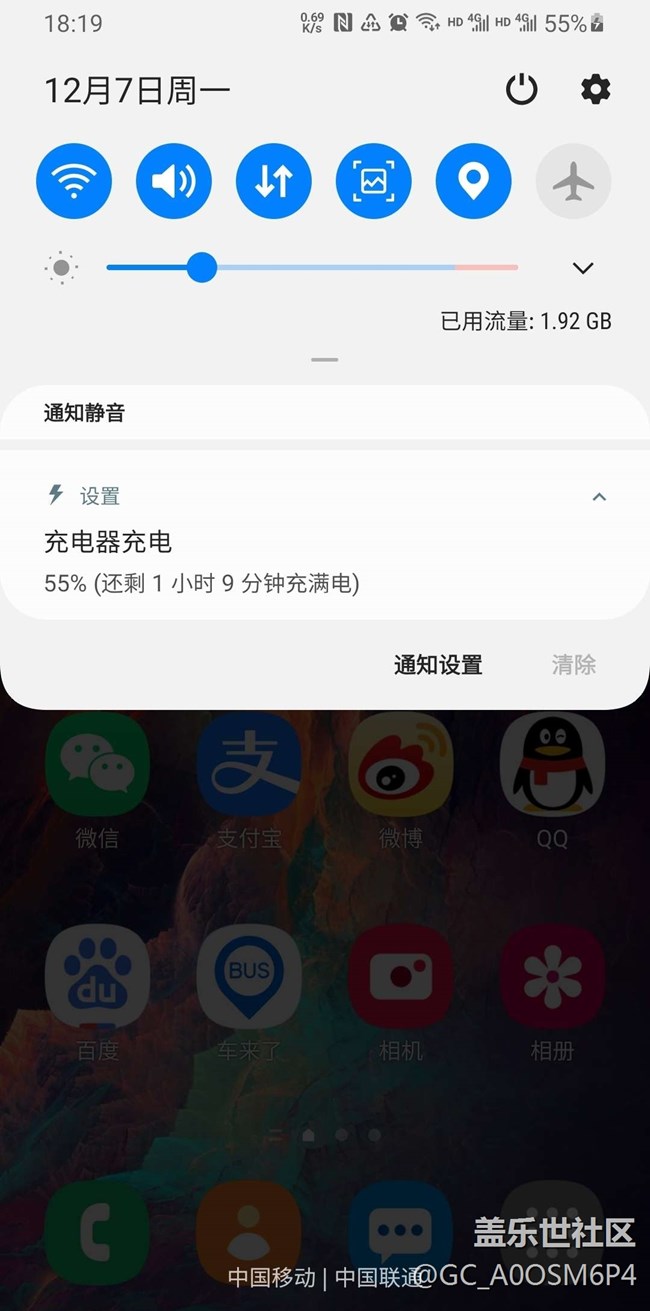The width and height of the screenshot is (650, 1311).
Task: Open the power menu icon
Action: pos(521,90)
